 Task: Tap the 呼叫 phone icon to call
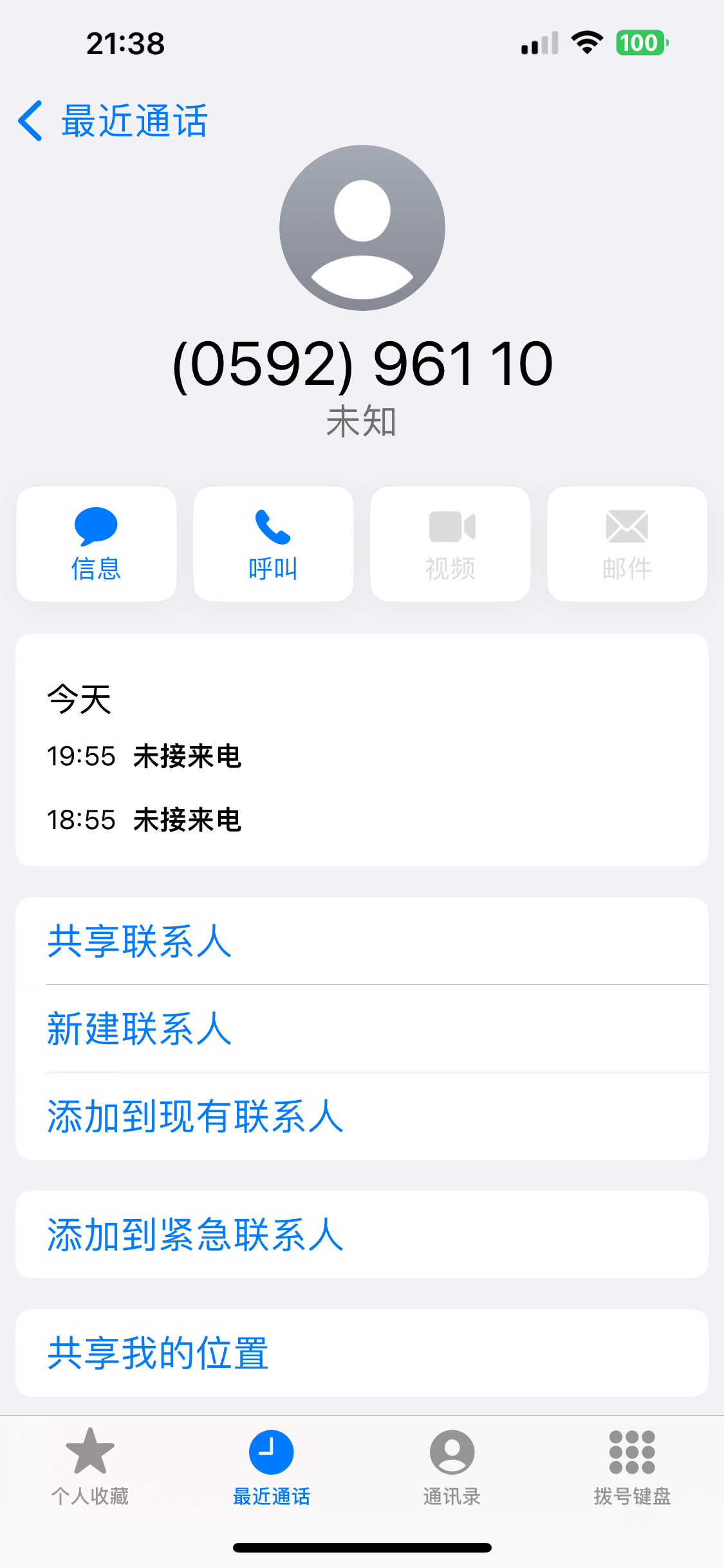(x=272, y=528)
